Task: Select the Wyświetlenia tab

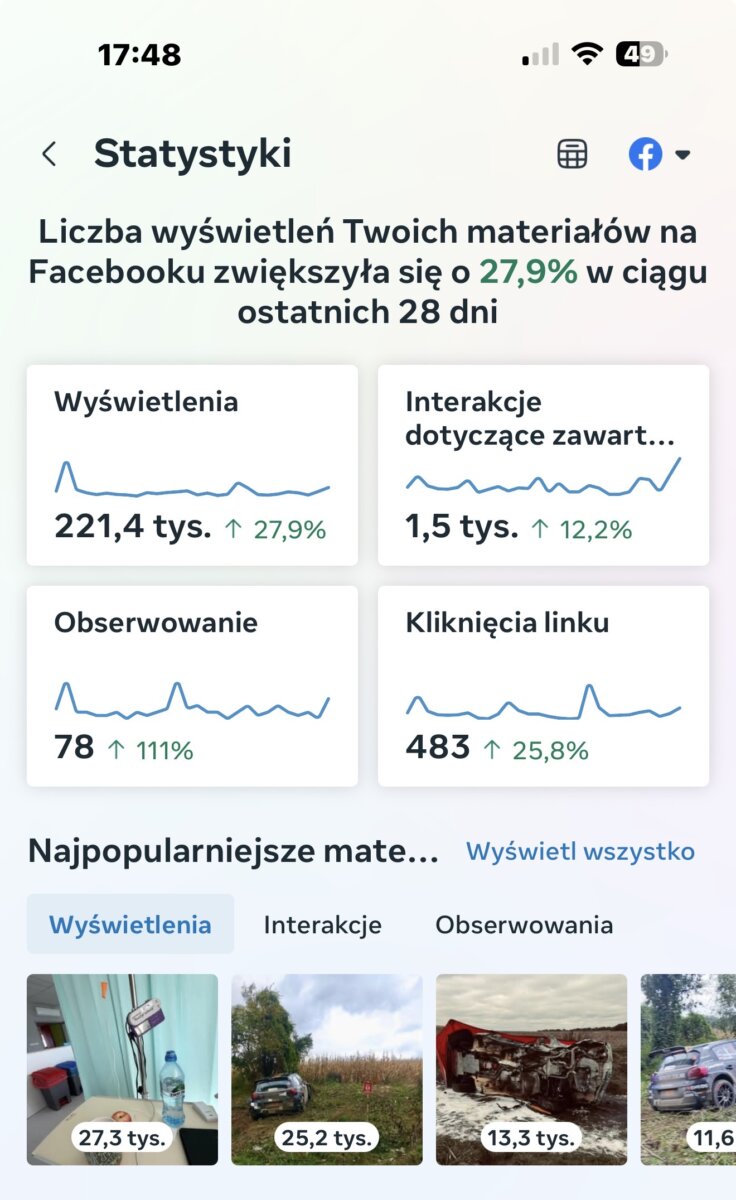Action: (x=130, y=924)
